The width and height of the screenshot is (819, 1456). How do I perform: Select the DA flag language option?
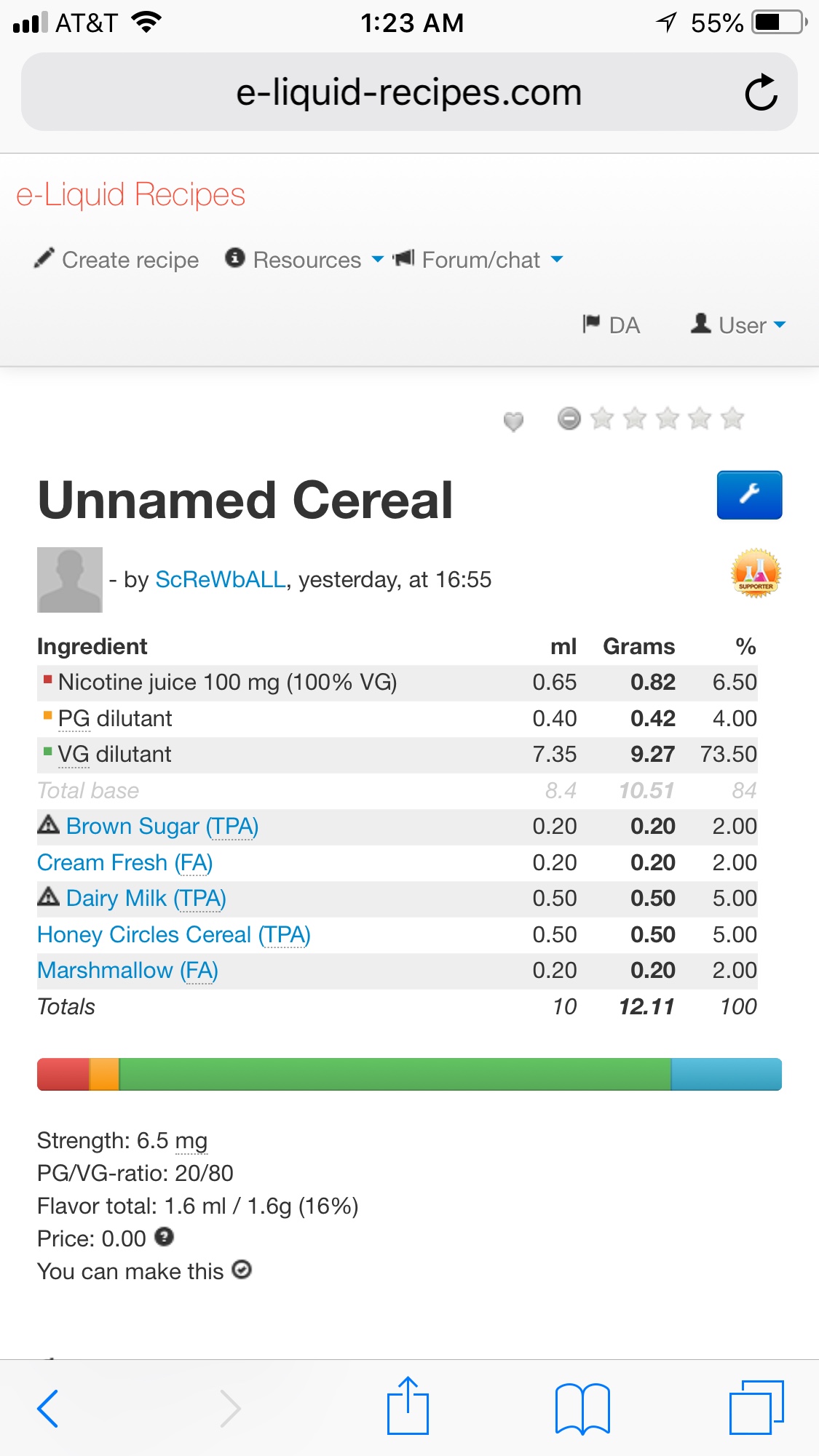612,325
